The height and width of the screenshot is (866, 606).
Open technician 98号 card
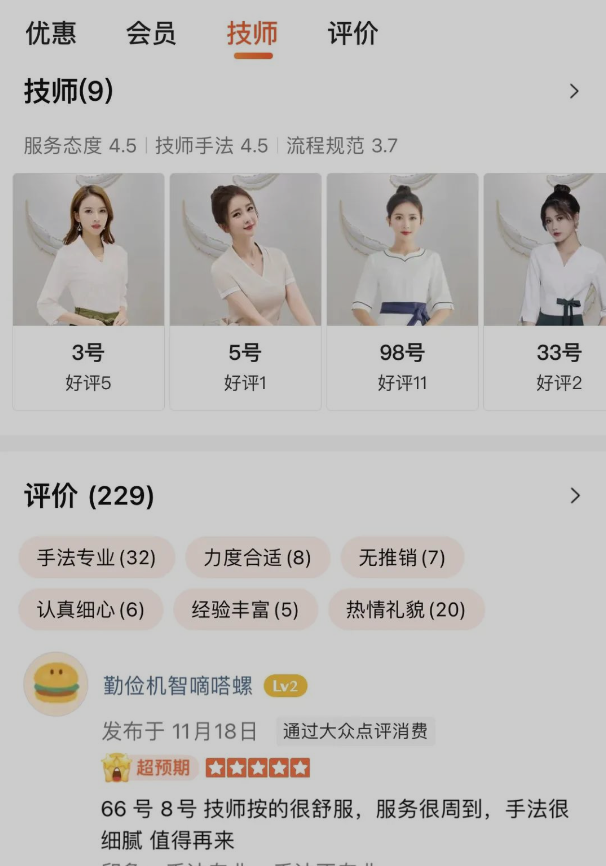(x=402, y=290)
